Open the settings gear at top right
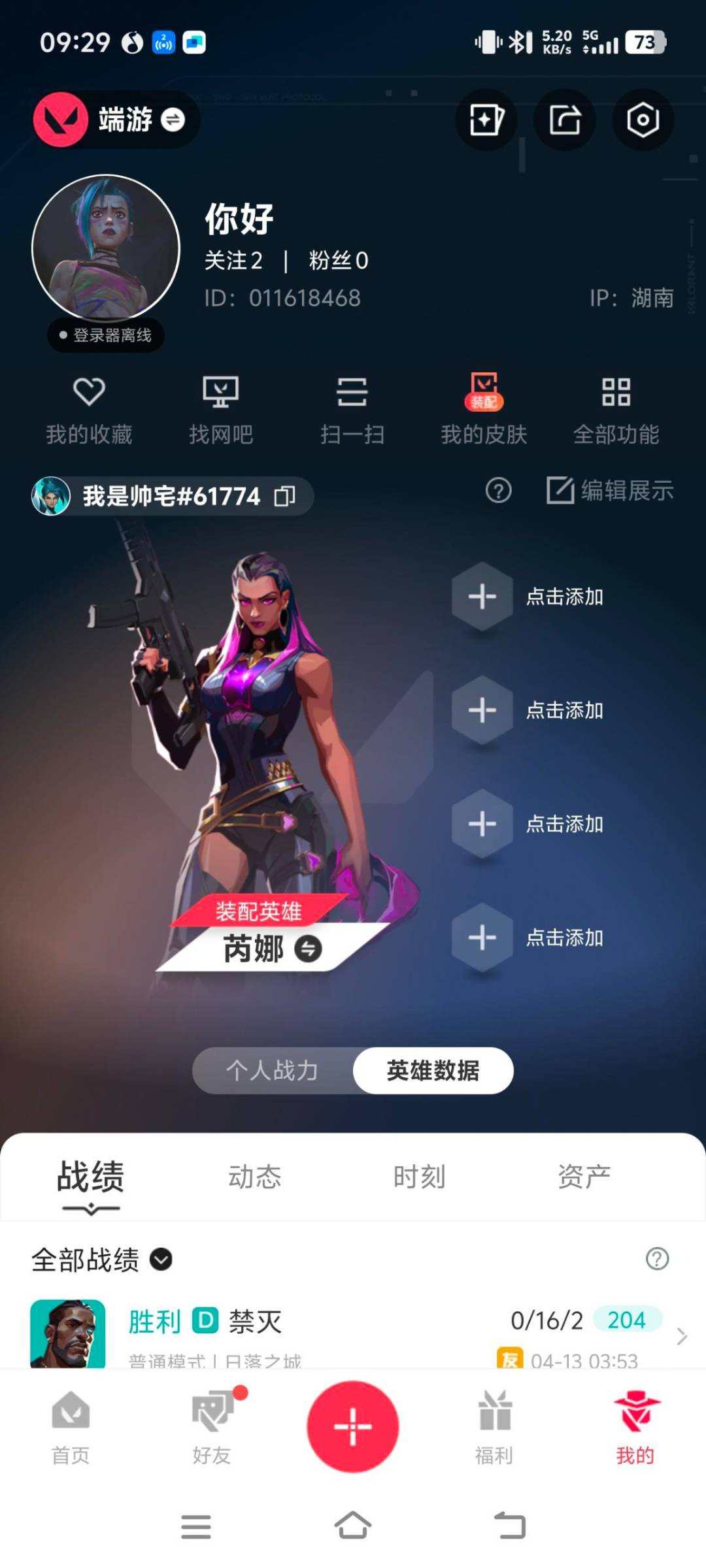The width and height of the screenshot is (706, 1568). click(x=643, y=120)
